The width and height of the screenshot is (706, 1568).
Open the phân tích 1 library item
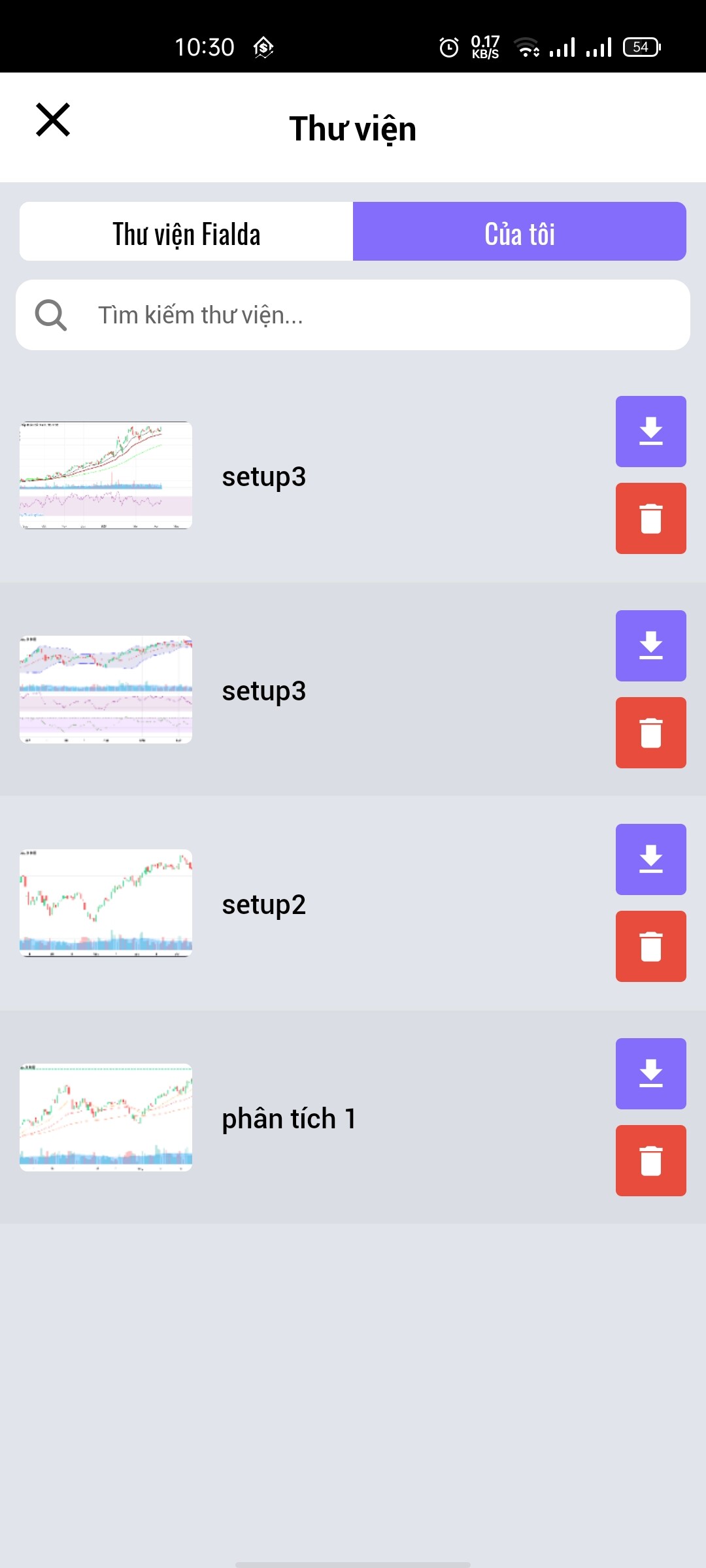(288, 1118)
